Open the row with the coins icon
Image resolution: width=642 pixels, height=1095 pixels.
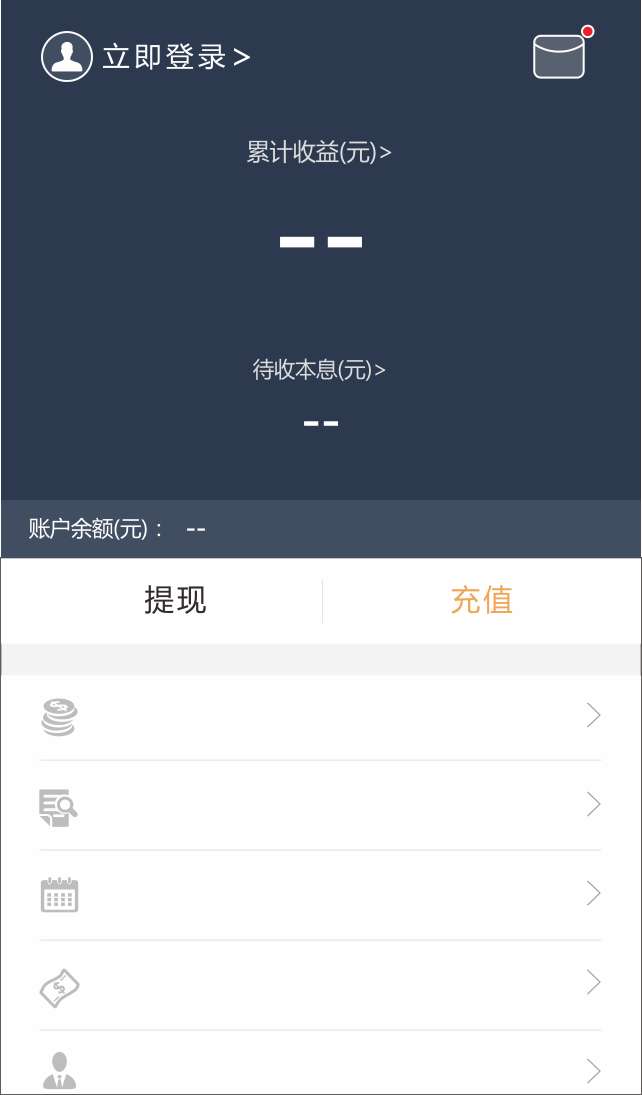pos(320,716)
